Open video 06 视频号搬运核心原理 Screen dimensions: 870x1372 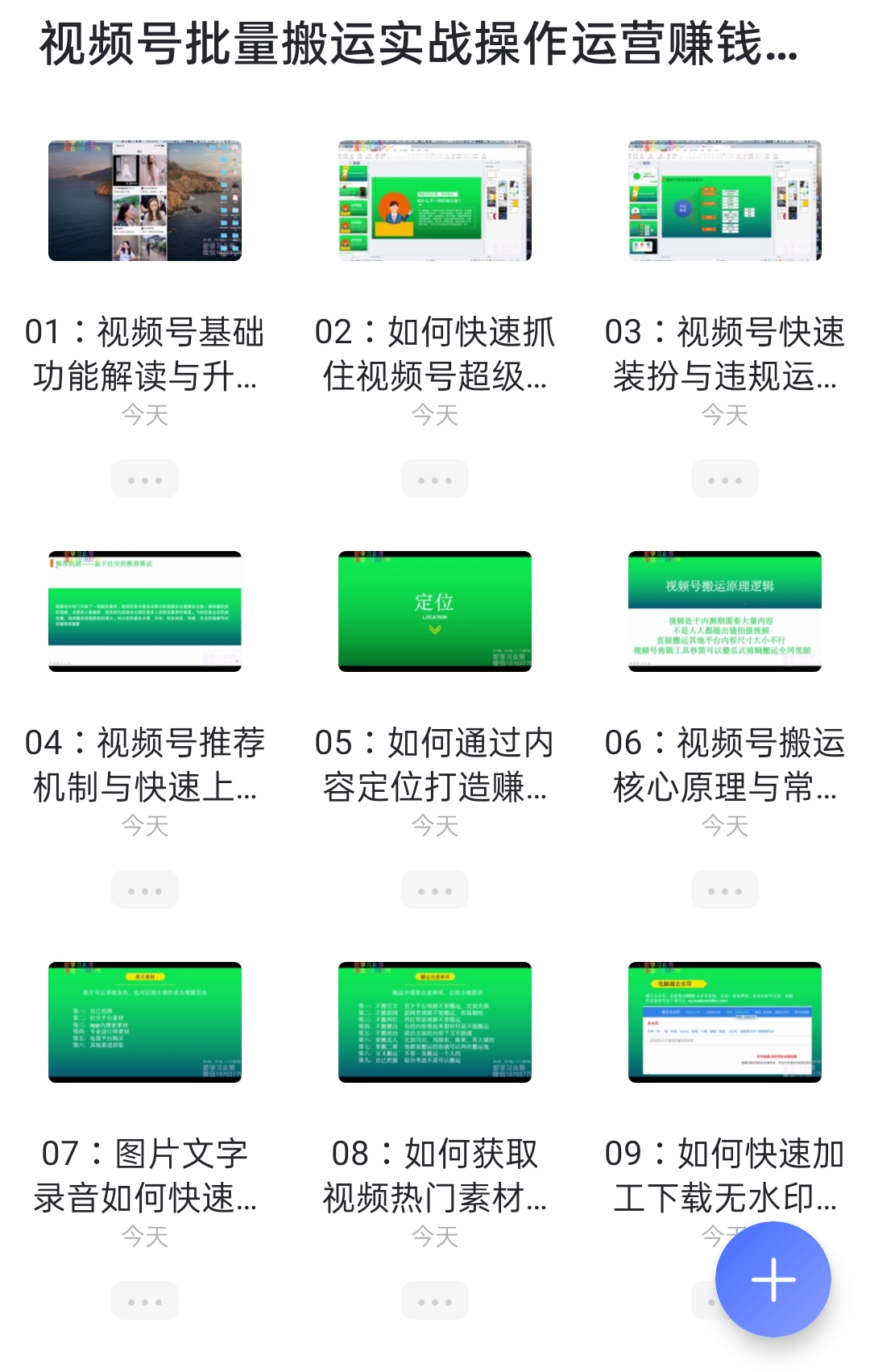tap(725, 611)
